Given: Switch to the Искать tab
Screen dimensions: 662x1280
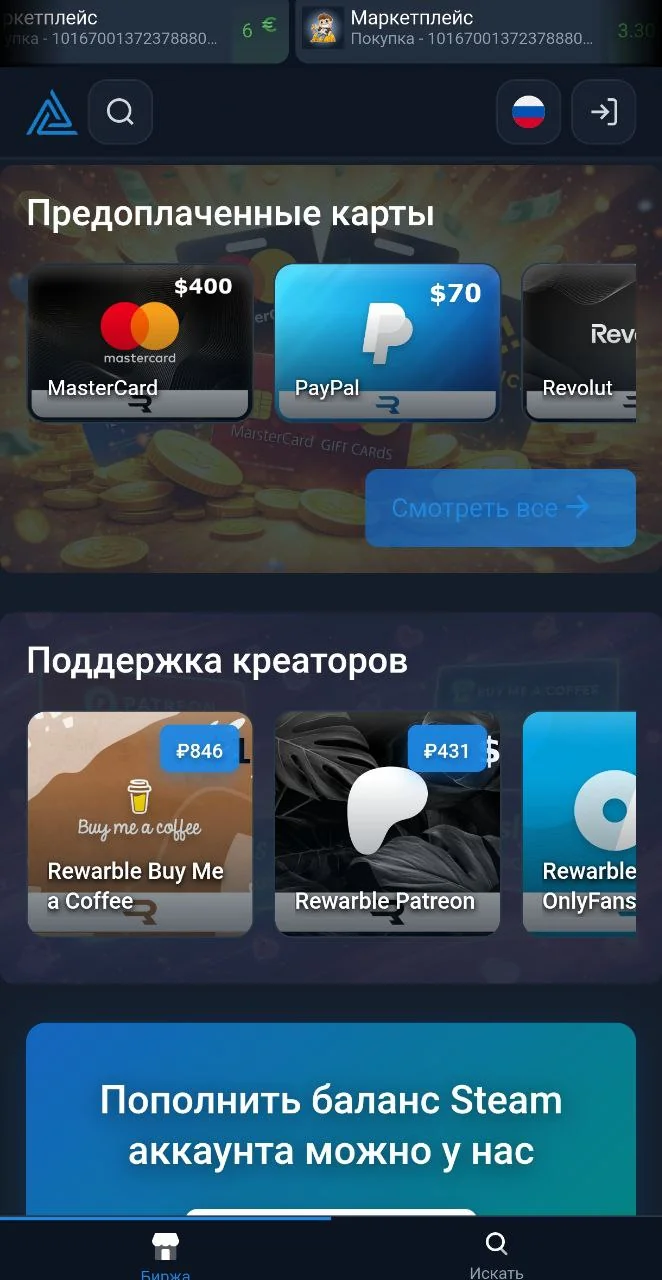Looking at the screenshot, I should tap(496, 1253).
